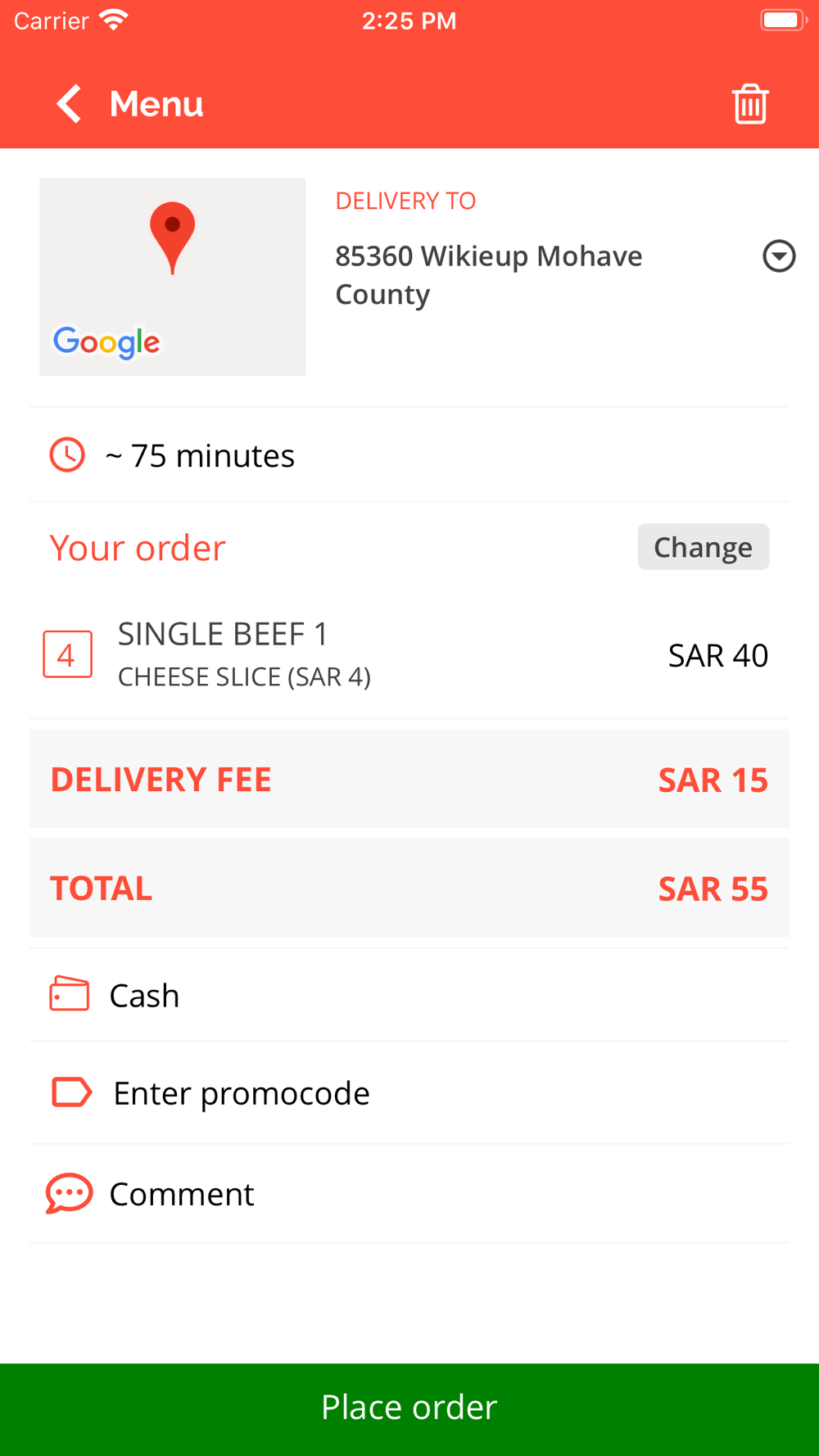
Task: Tap the trash icon to clear the cart
Action: point(750,104)
